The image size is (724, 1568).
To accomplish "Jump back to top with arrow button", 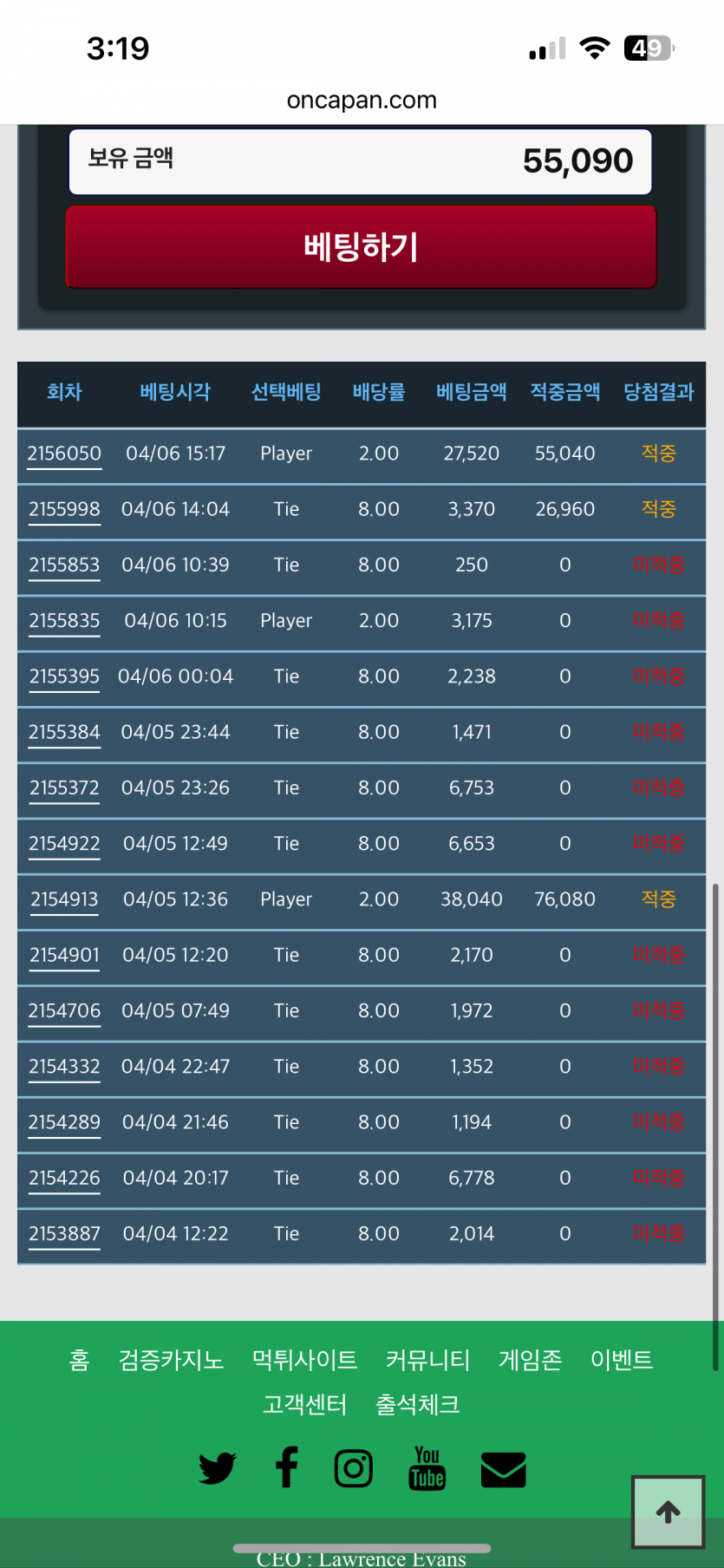I will tap(668, 1512).
